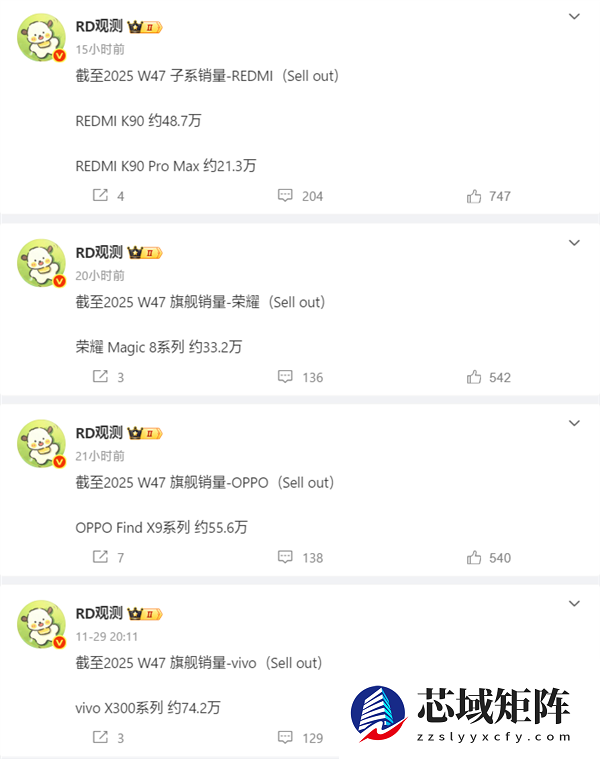The width and height of the screenshot is (600, 759).
Task: Expand the chevron menu on the OPPO post
Action: [x=574, y=423]
